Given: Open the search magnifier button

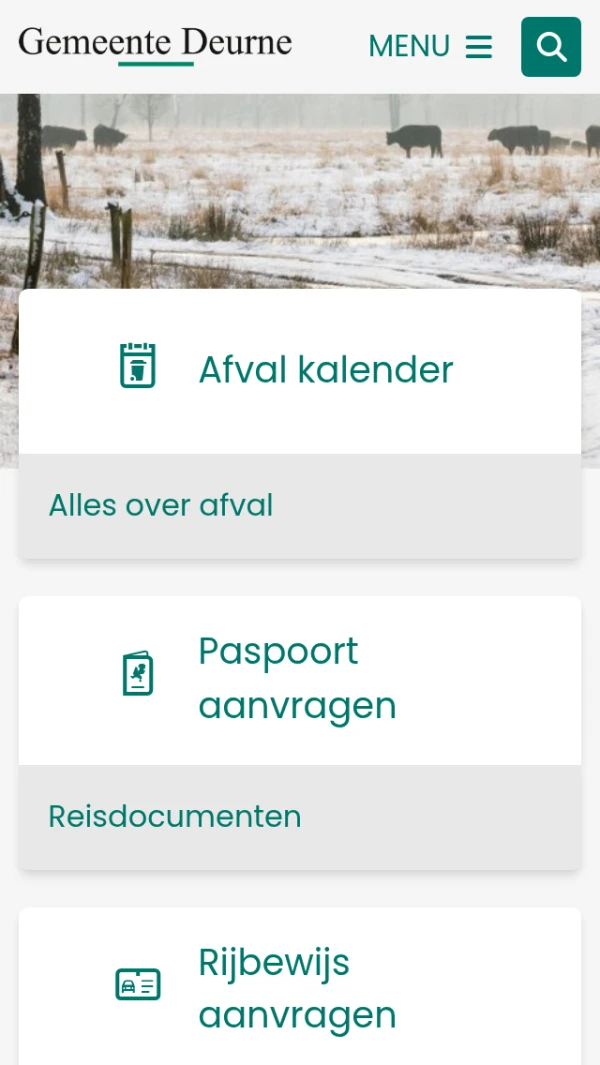Looking at the screenshot, I should coord(550,47).
